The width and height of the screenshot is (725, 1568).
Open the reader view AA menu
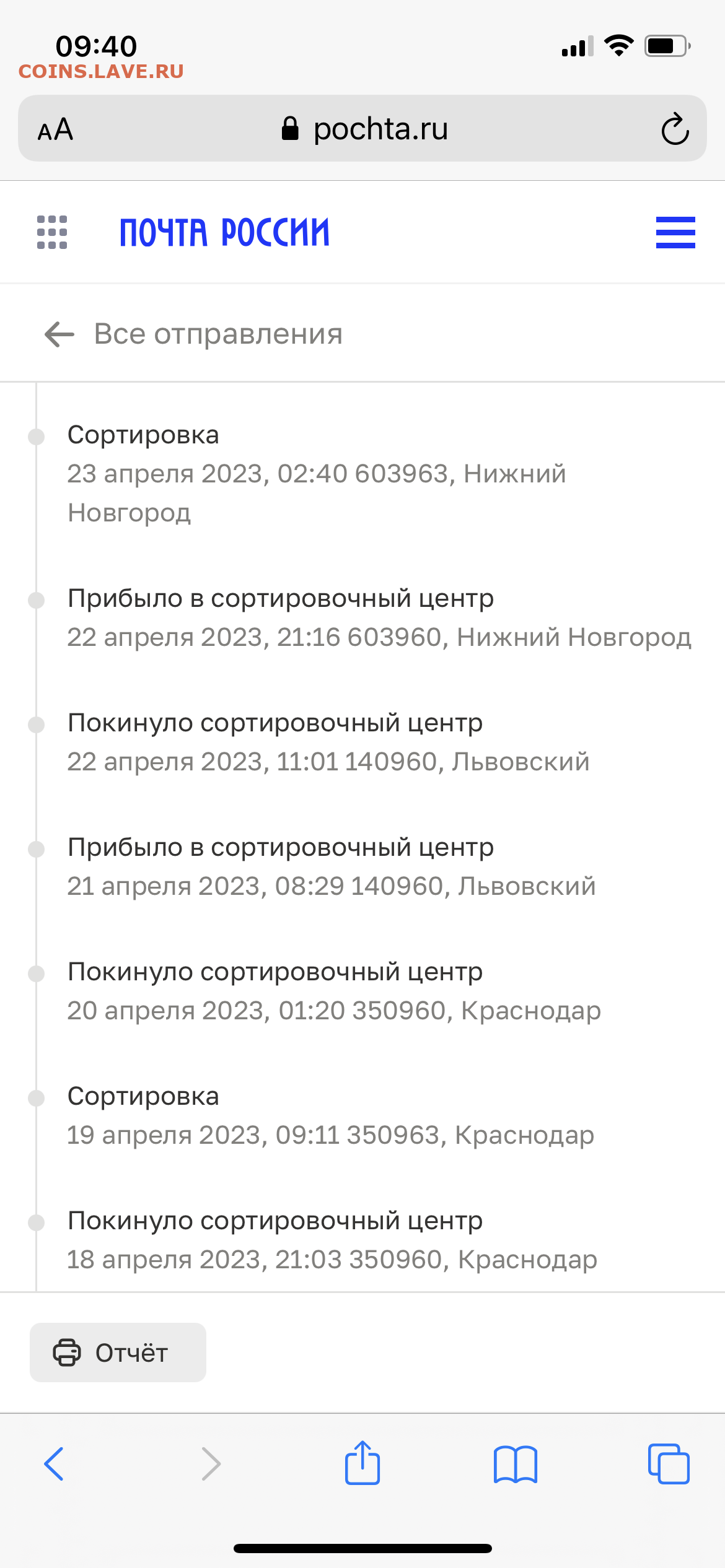[55, 129]
